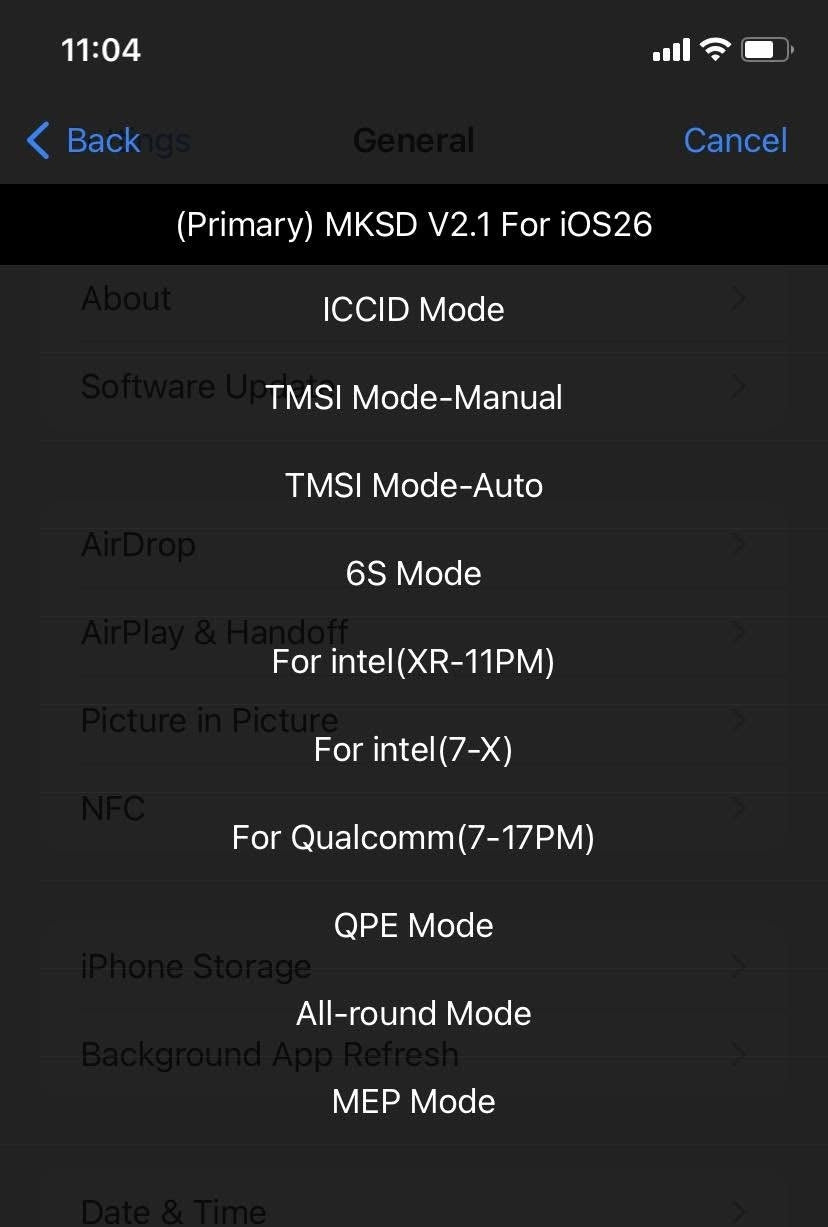Select For intel(XR-11PM) option

click(413, 661)
